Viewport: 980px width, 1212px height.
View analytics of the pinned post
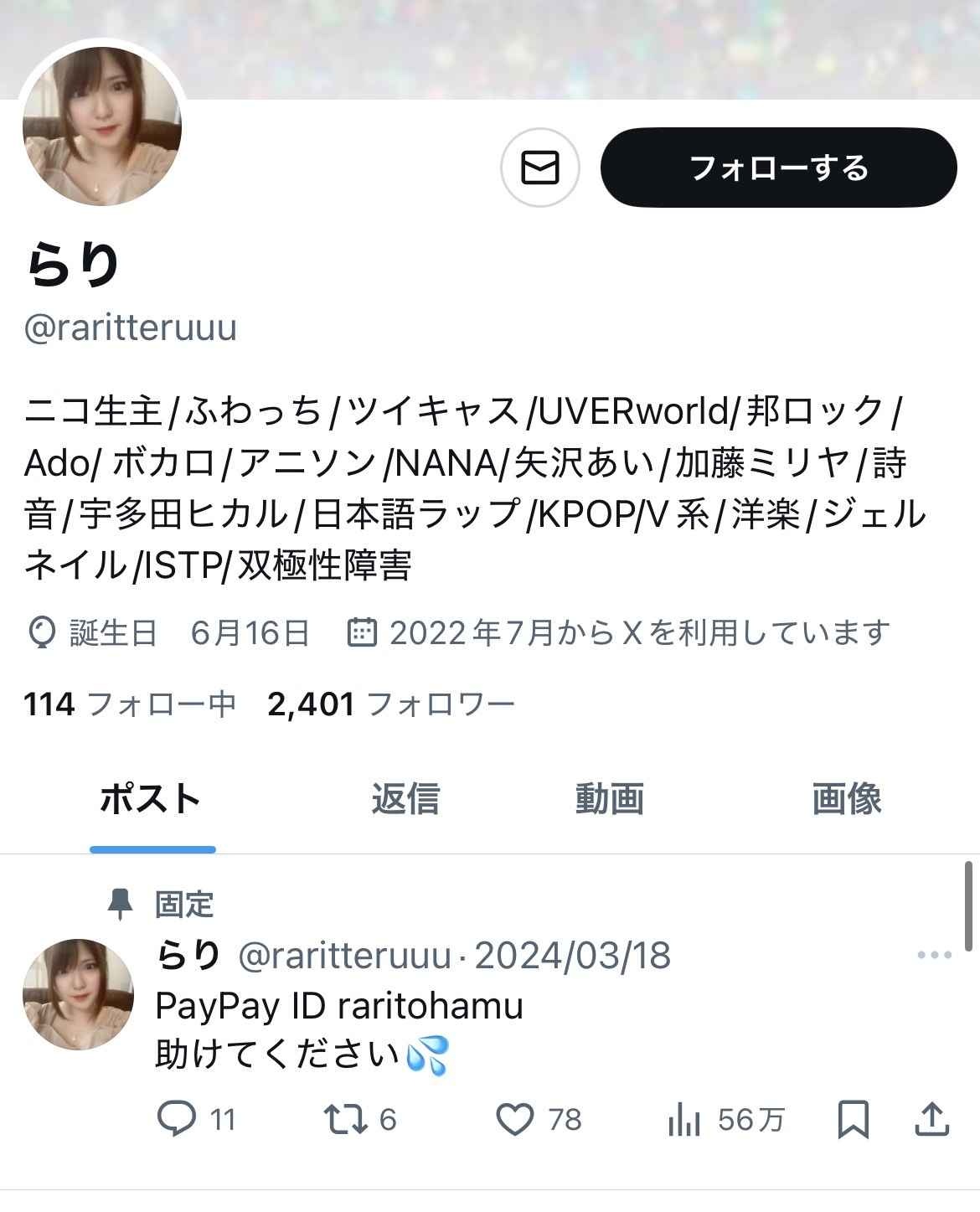[684, 1119]
